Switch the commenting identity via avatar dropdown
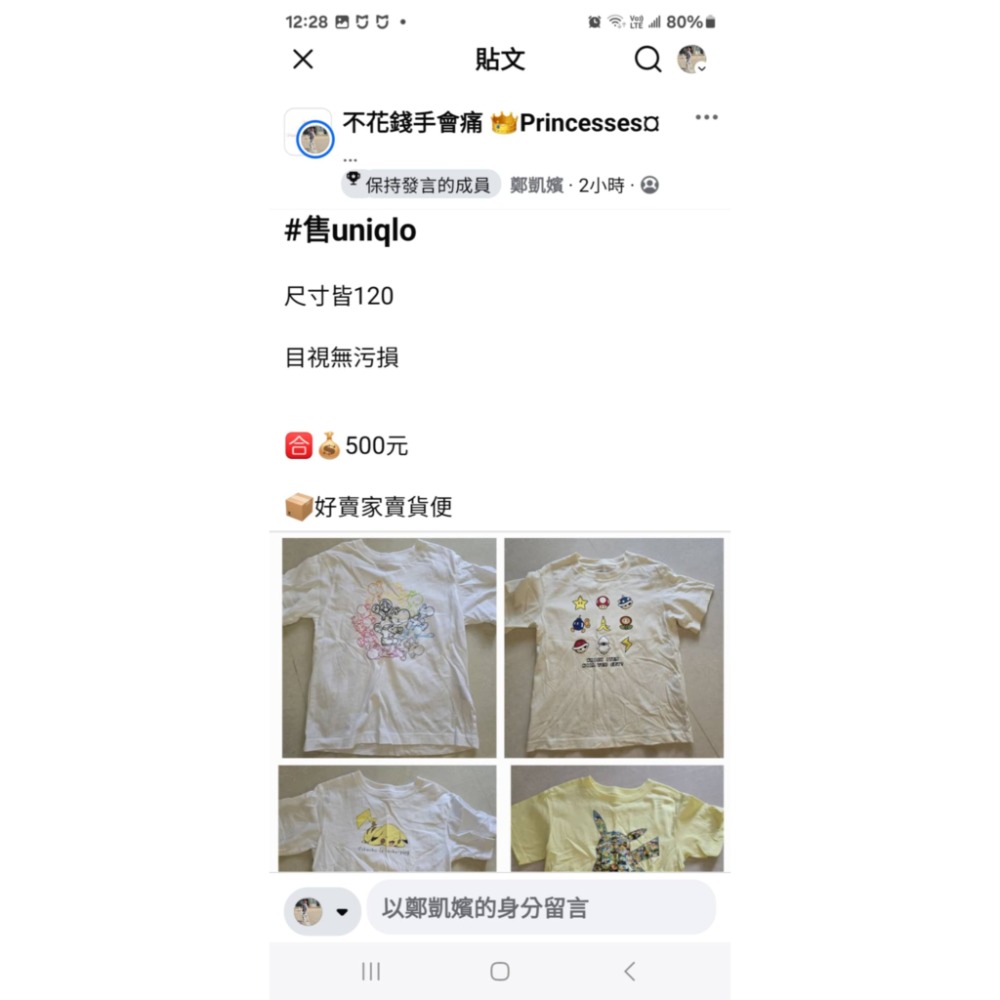Viewport: 1000px width, 1000px height. pos(323,911)
